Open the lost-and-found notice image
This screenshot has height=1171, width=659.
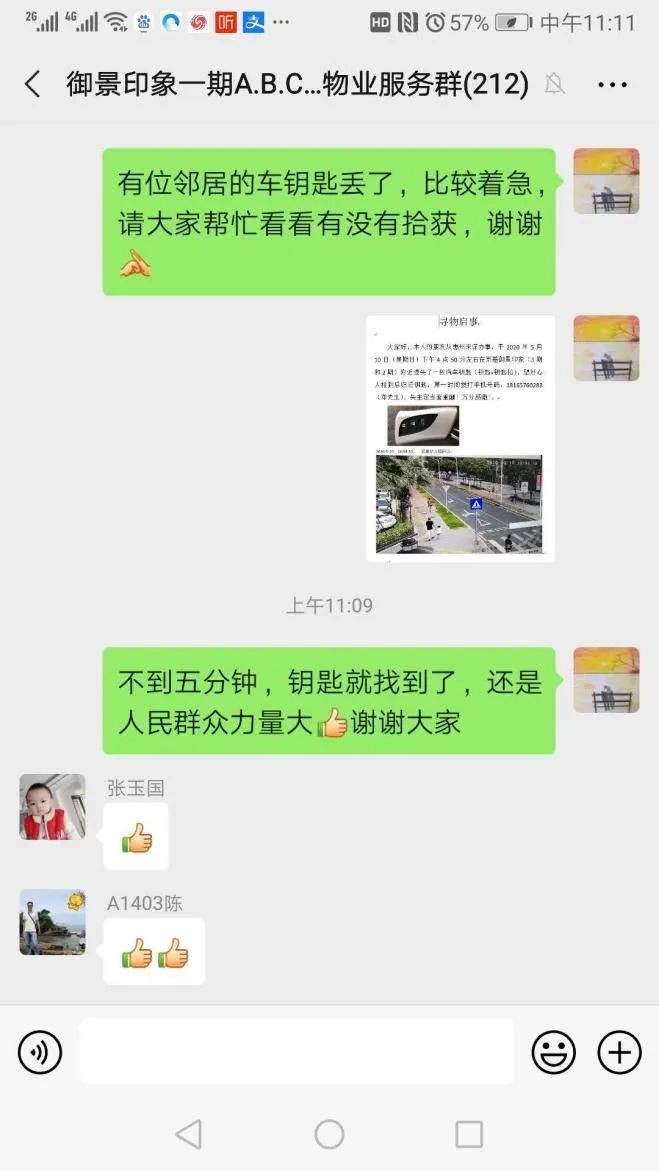point(460,438)
